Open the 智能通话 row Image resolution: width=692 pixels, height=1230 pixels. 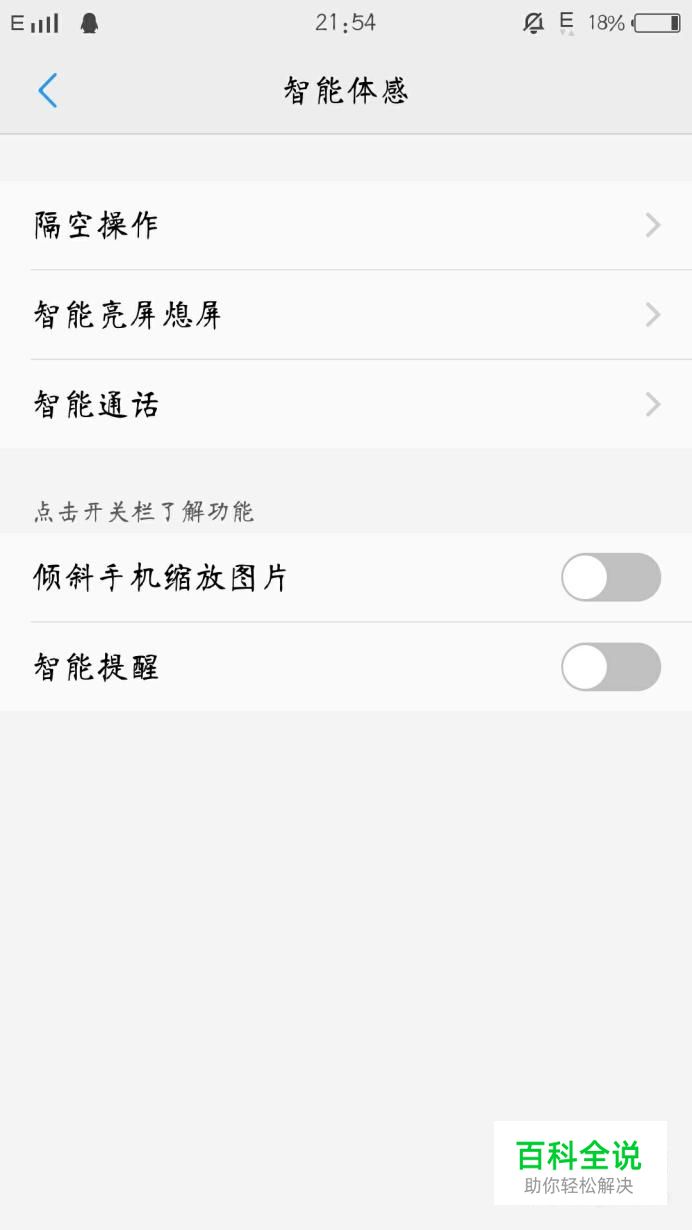[346, 404]
